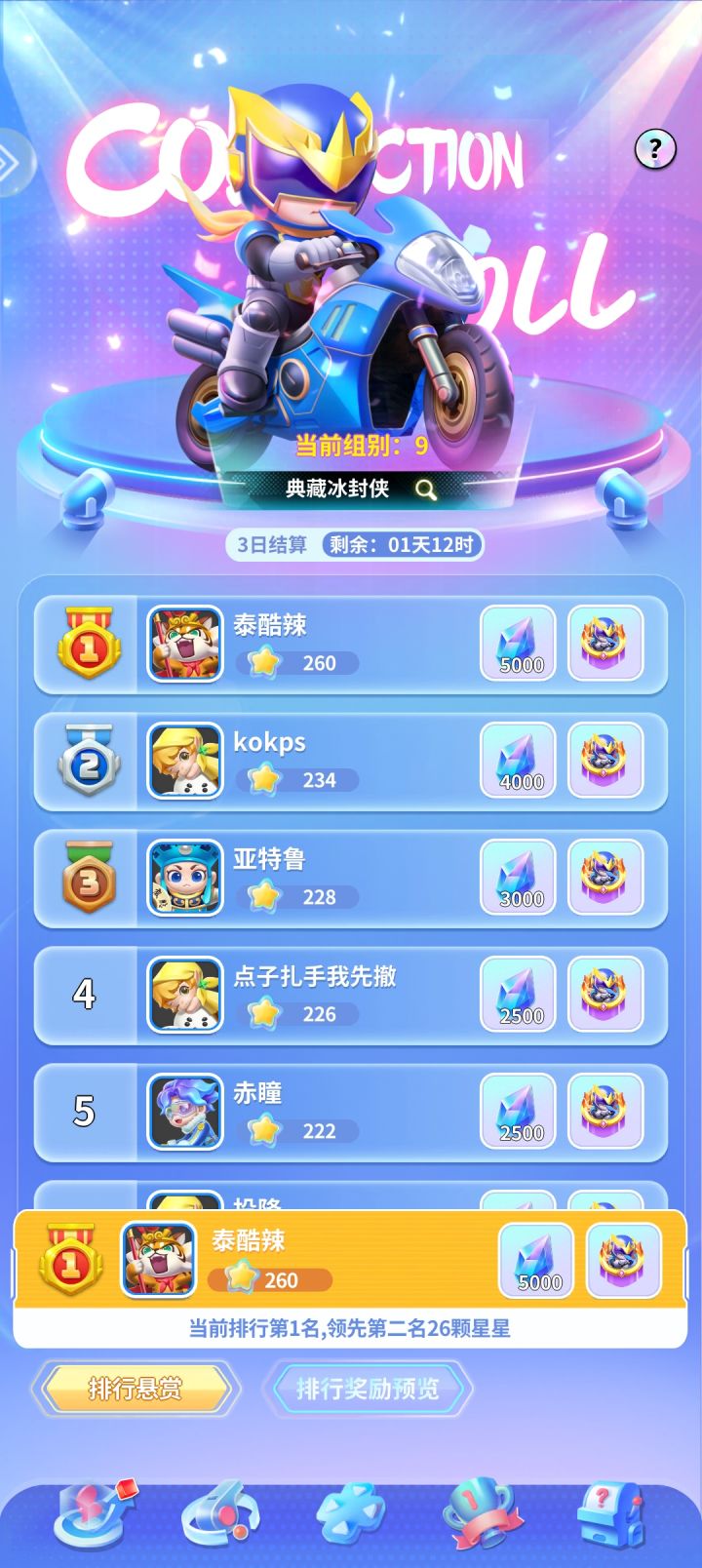
Task: Click the 5000 crystal reward icon for 泰酷辣
Action: click(x=520, y=644)
